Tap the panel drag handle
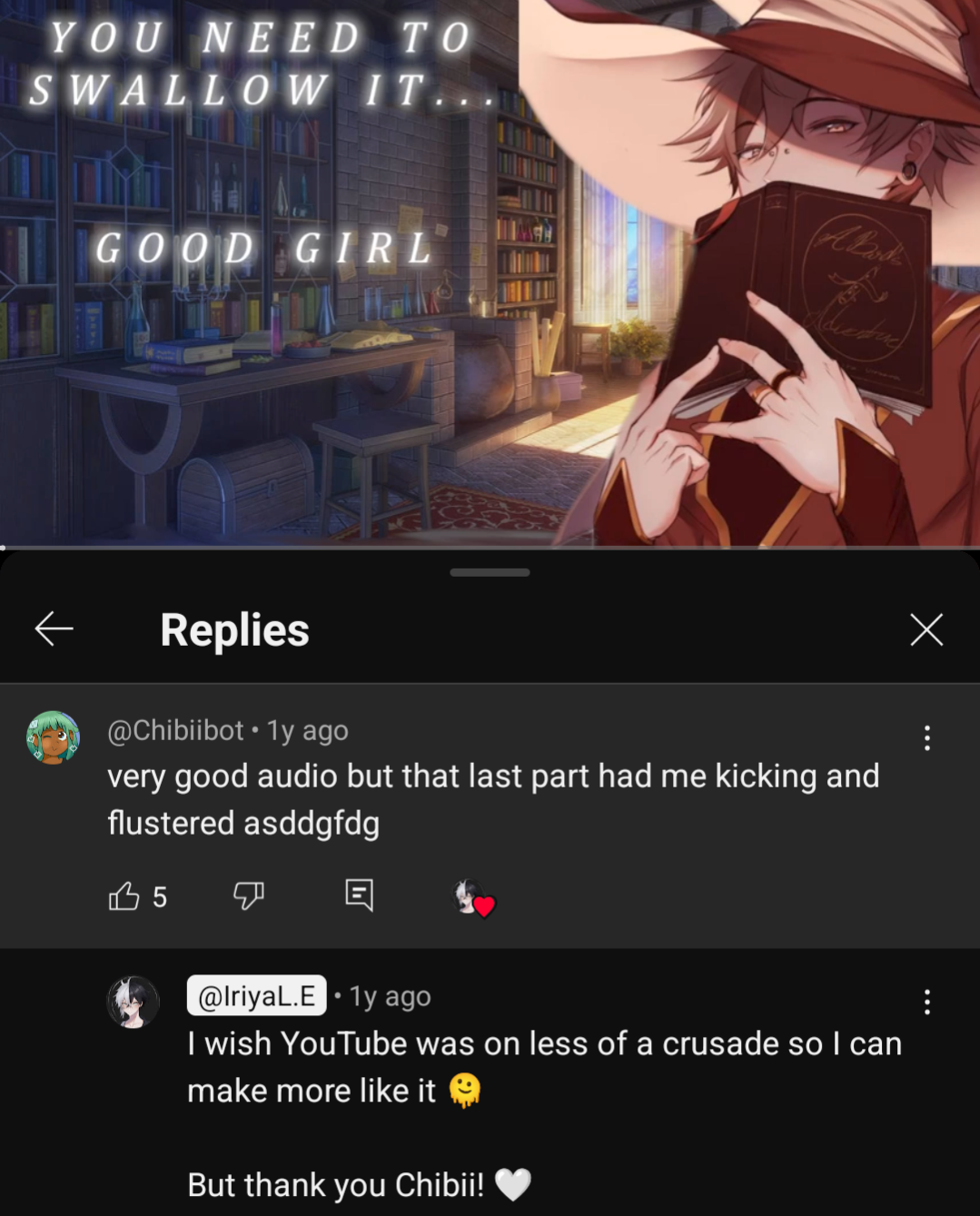The image size is (980, 1216). tap(490, 572)
